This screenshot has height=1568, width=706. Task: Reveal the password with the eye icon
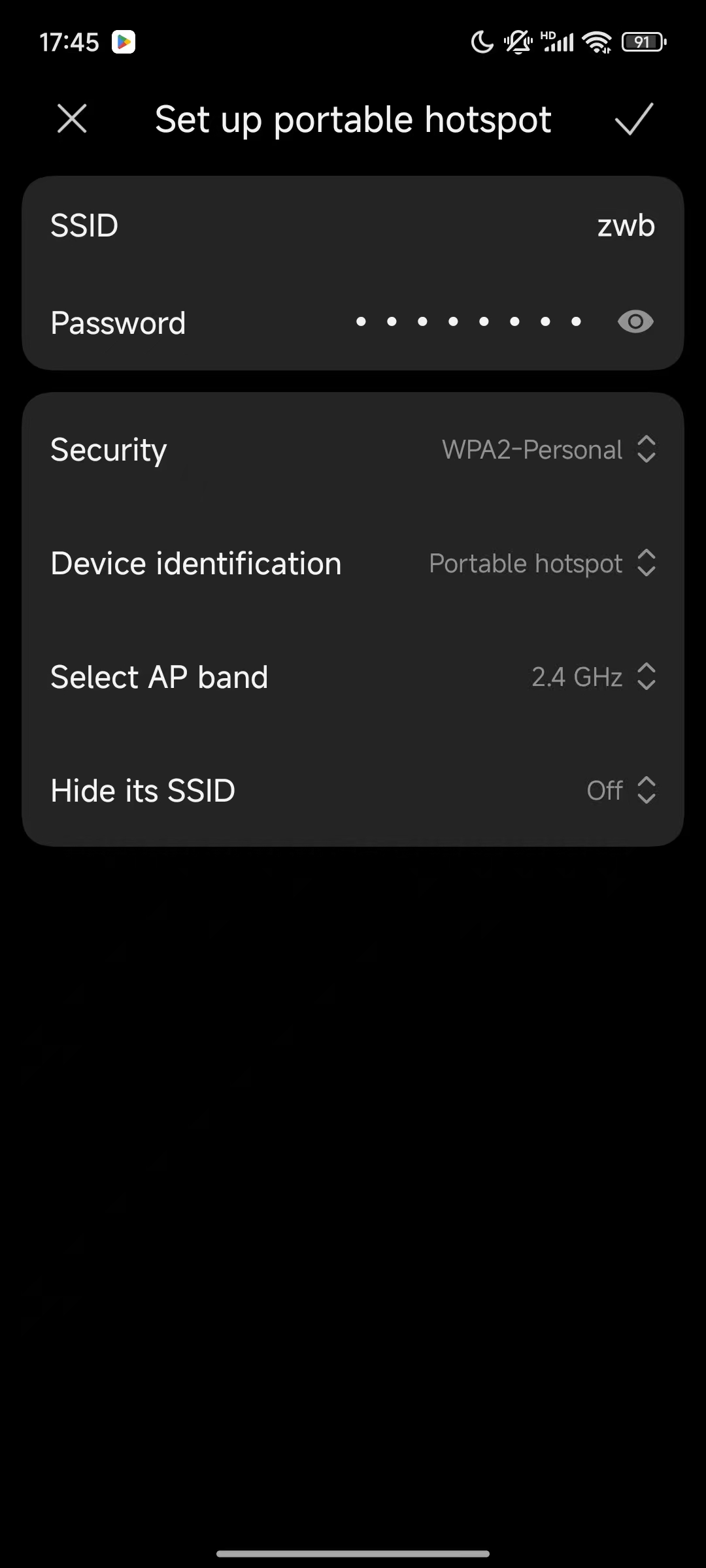click(x=635, y=321)
